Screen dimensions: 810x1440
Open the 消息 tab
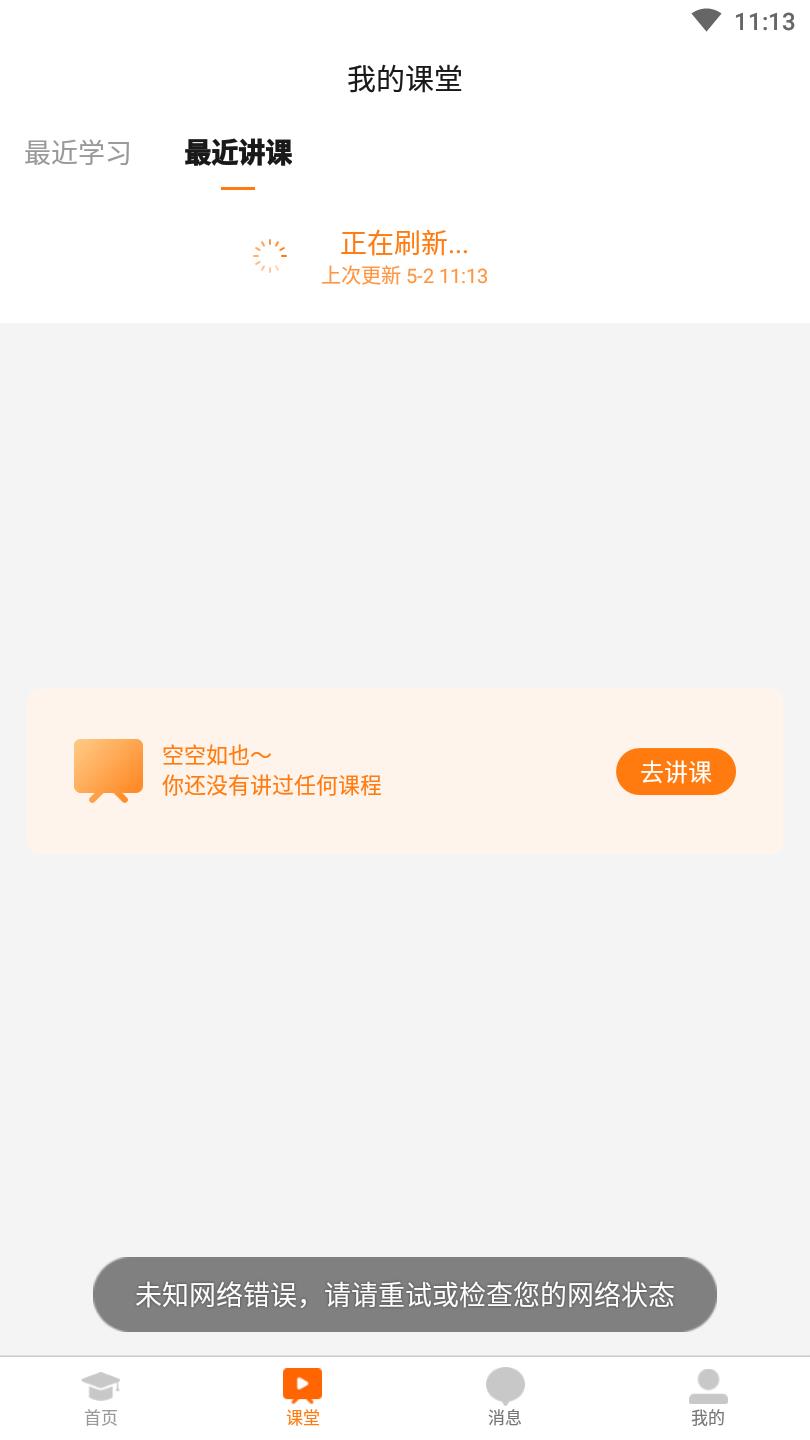pos(505,1398)
